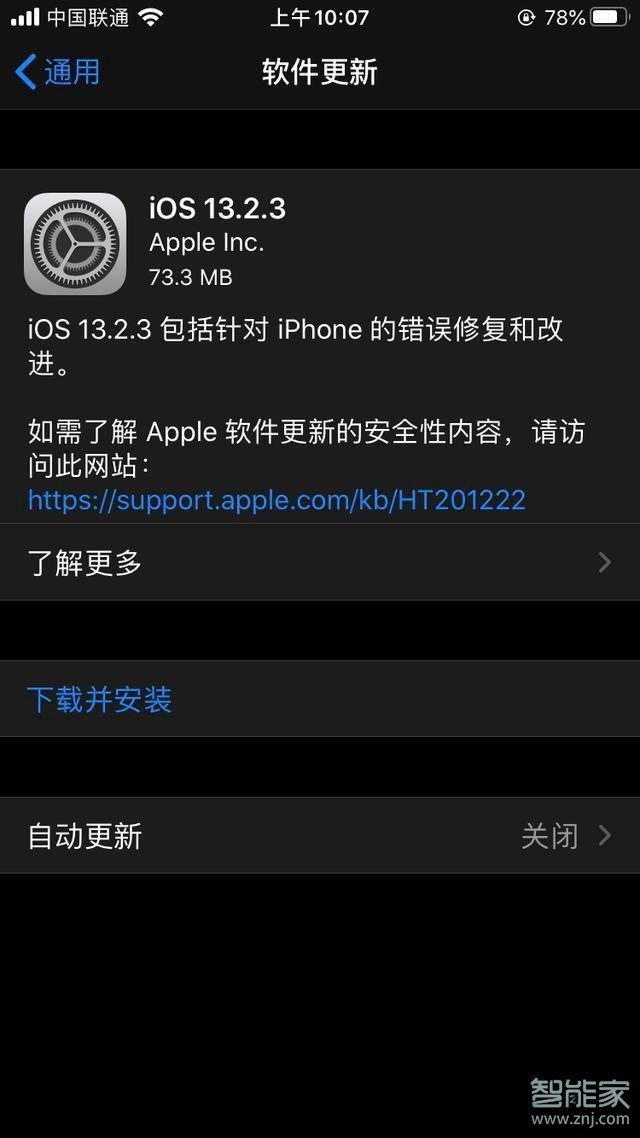Open 了解更多 details
640x1138 pixels.
click(320, 563)
